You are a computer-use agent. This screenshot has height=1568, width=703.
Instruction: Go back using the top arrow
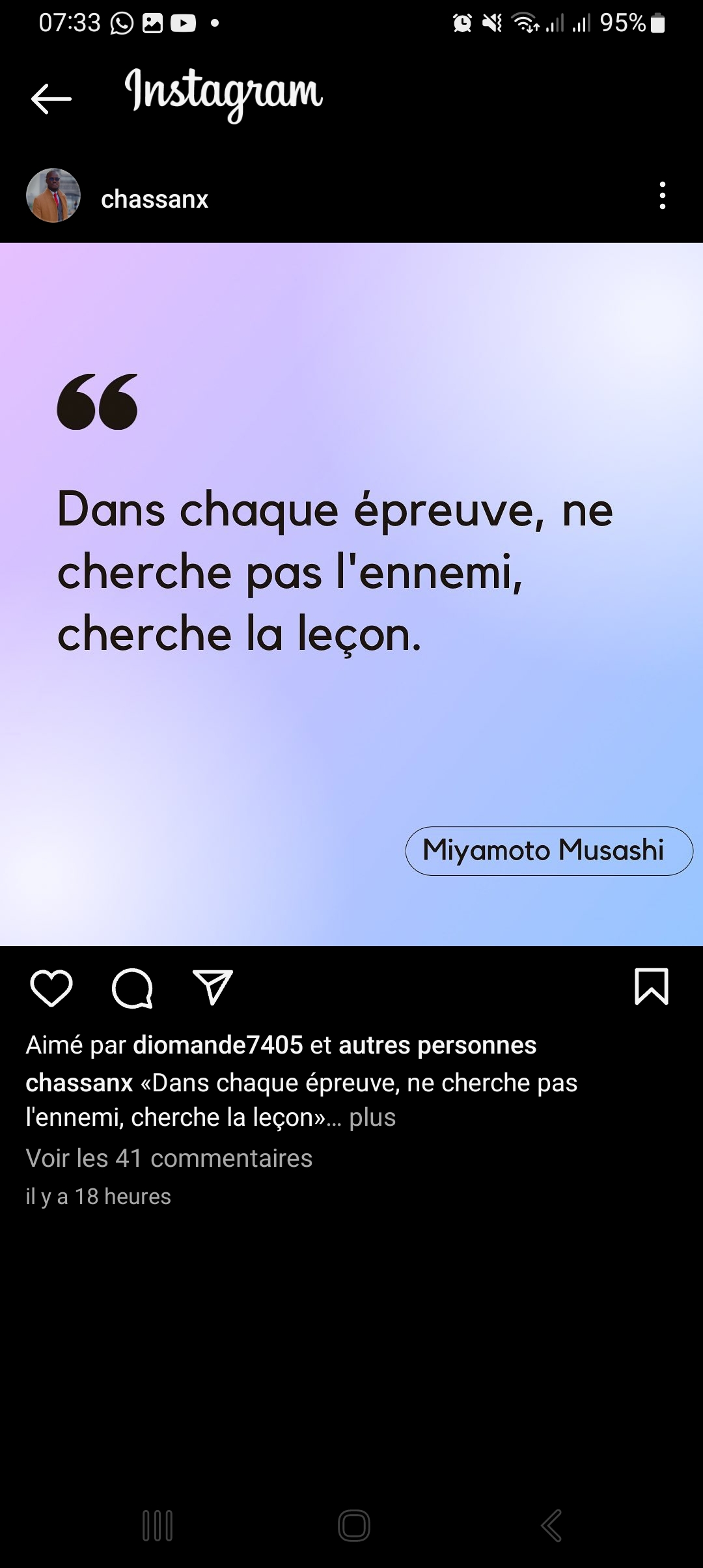pos(51,99)
